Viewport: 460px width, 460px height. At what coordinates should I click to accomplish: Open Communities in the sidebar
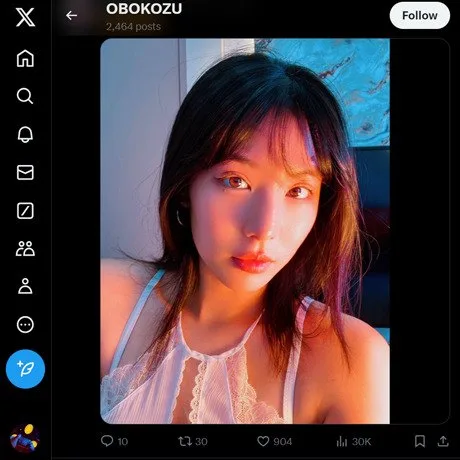pyautogui.click(x=25, y=249)
